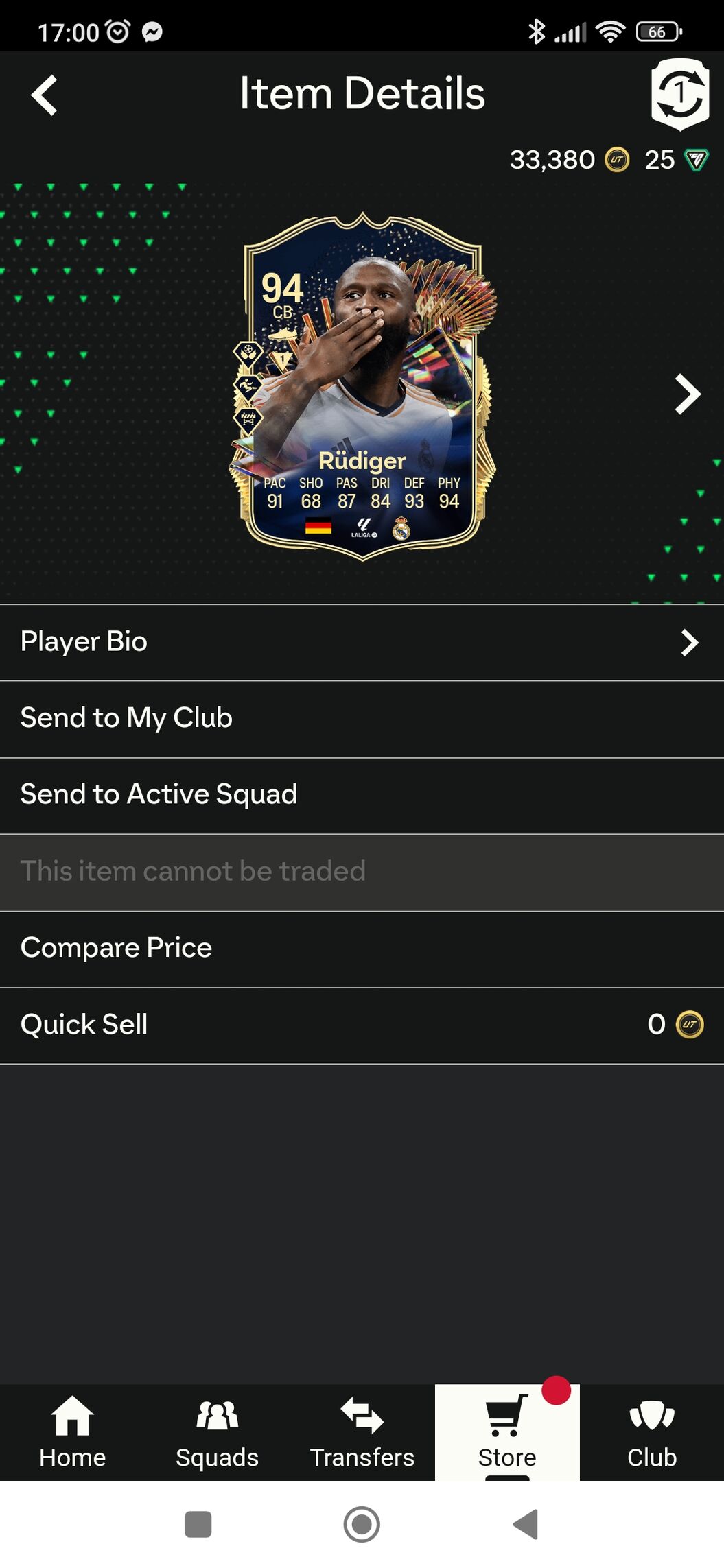Viewport: 724px width, 1568px height.
Task: Switch to the Squads tab
Action: pos(217,1432)
